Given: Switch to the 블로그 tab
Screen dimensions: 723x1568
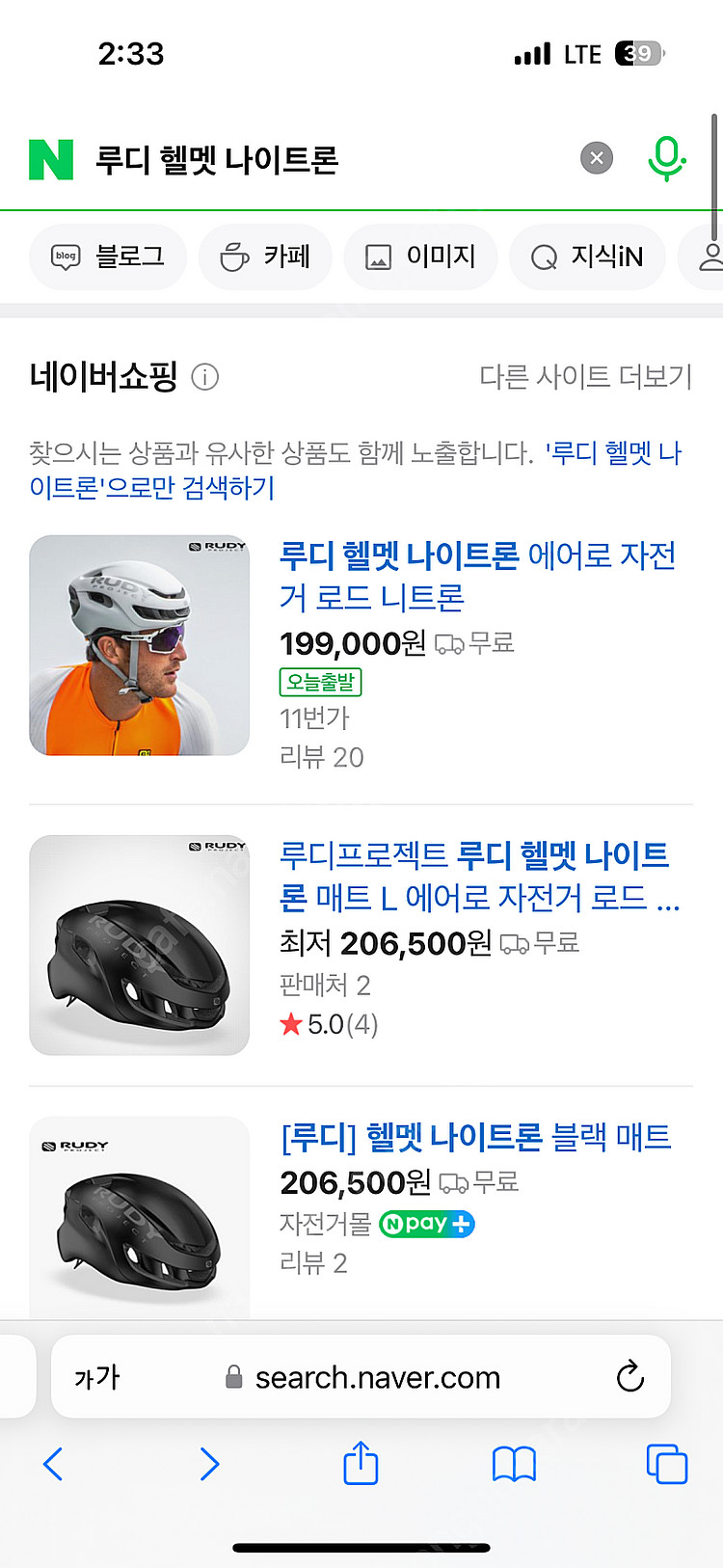Looking at the screenshot, I should click(x=108, y=257).
